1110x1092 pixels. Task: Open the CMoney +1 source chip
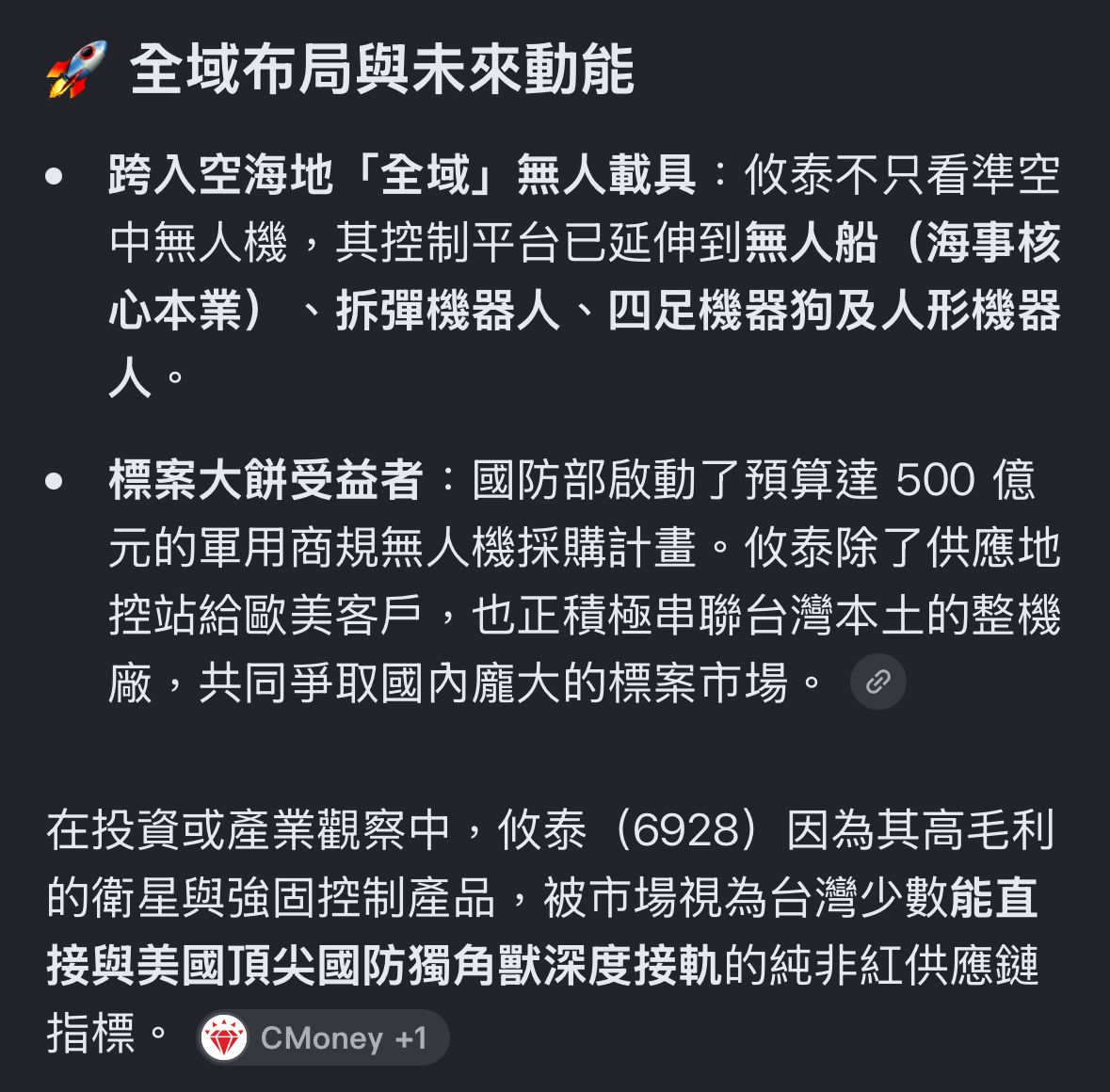(x=323, y=1037)
